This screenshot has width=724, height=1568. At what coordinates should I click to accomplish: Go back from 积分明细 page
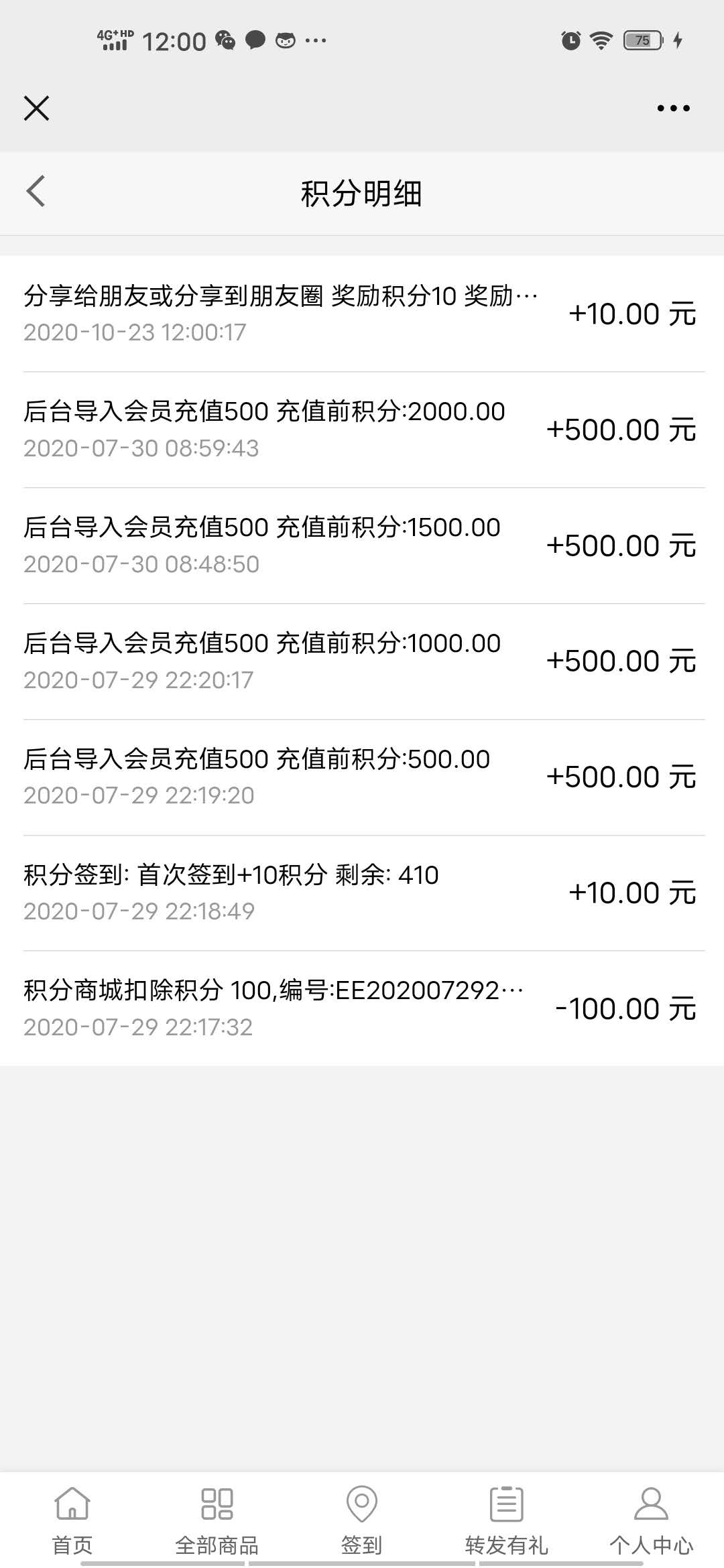coord(36,192)
